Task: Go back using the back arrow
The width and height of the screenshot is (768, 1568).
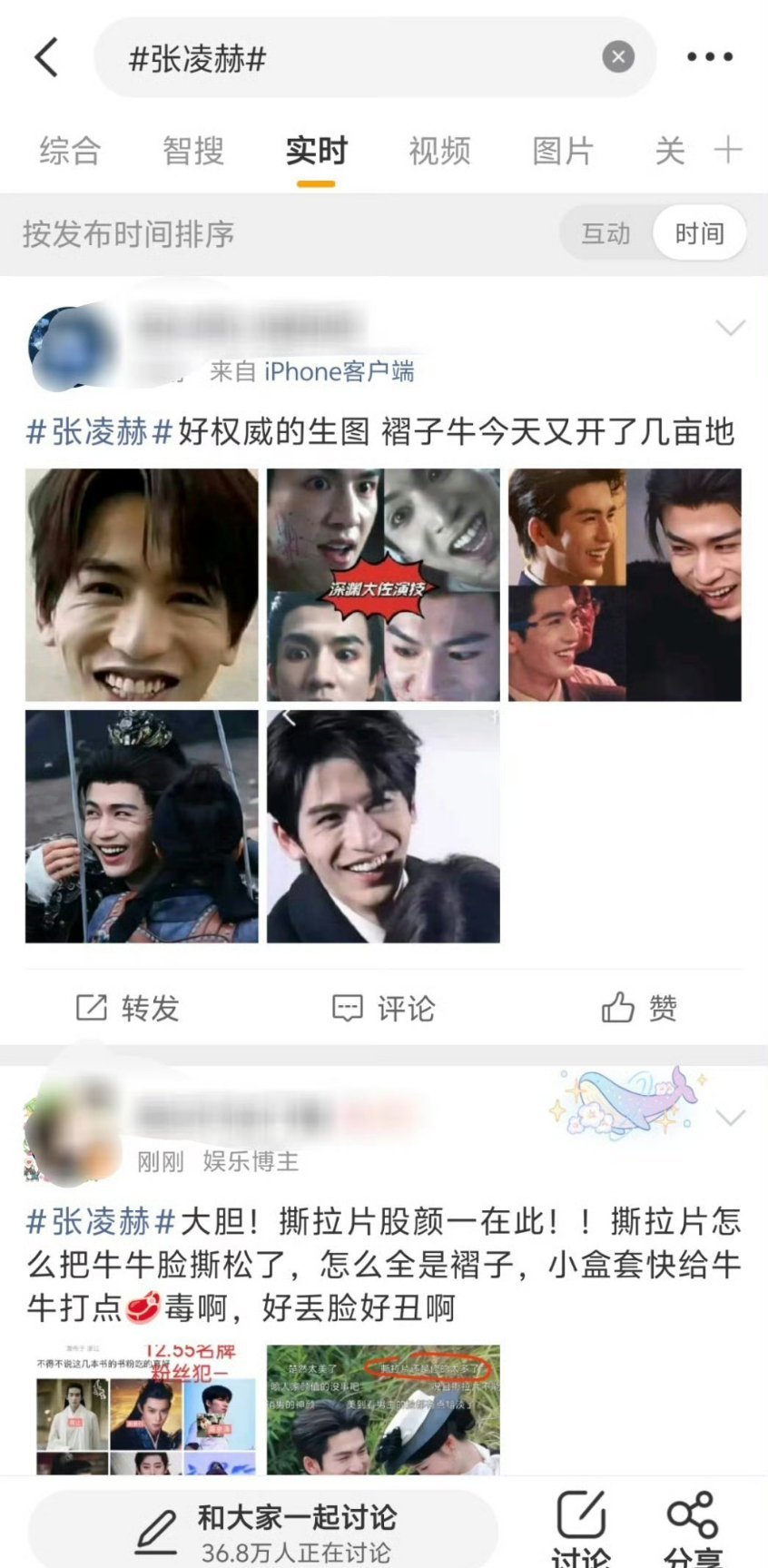Action: pyautogui.click(x=43, y=56)
